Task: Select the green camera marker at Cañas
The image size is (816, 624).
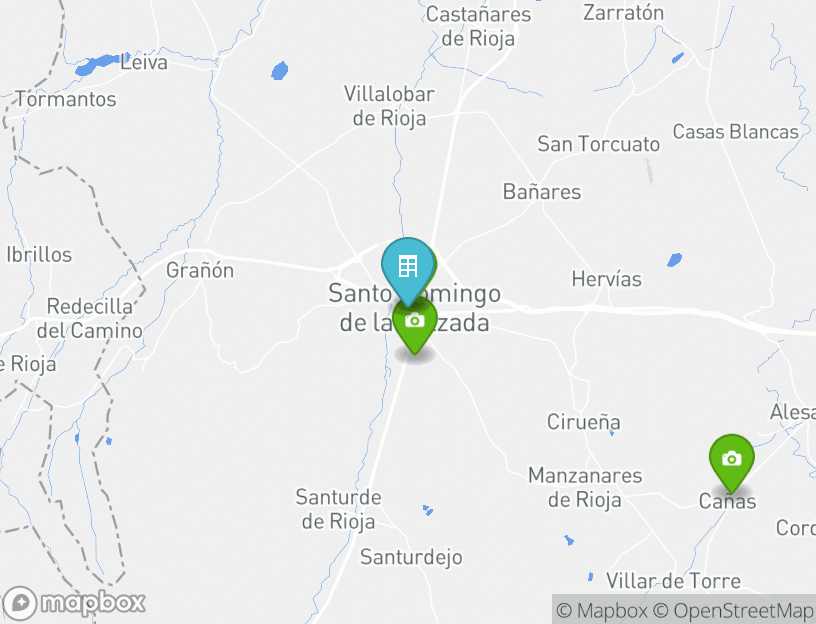Action: (x=731, y=459)
